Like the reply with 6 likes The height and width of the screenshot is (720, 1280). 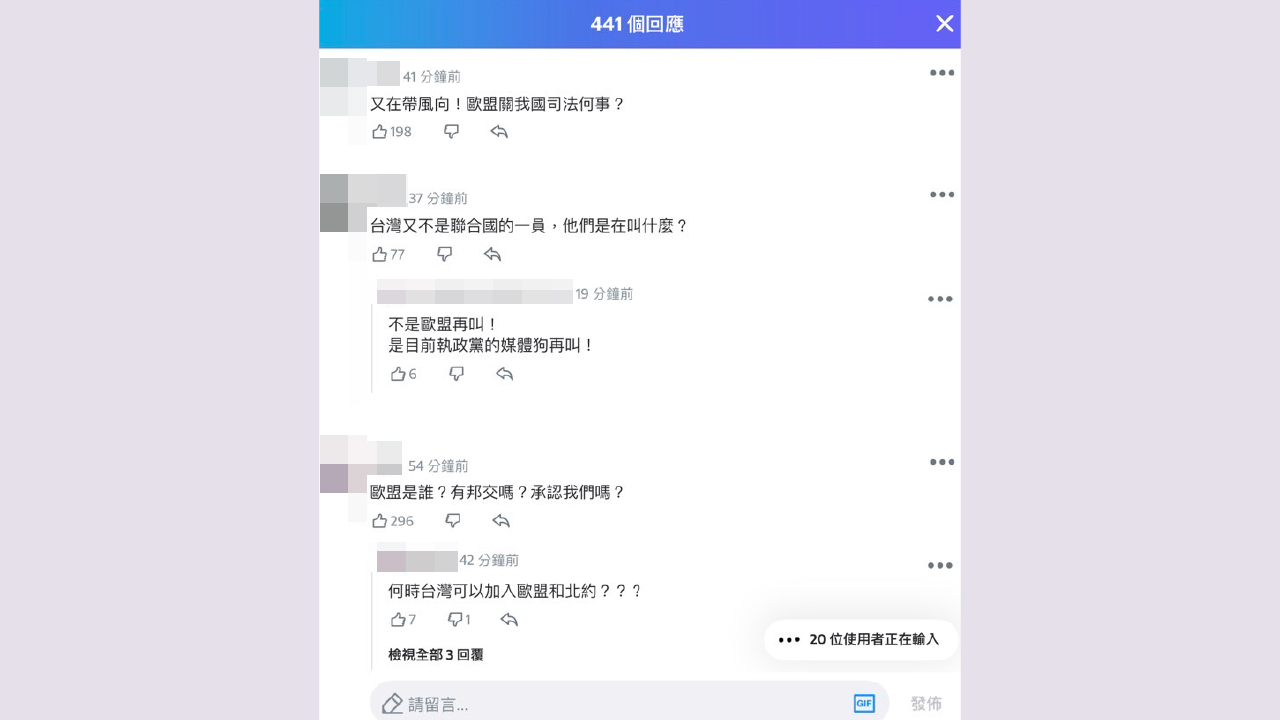(x=398, y=374)
